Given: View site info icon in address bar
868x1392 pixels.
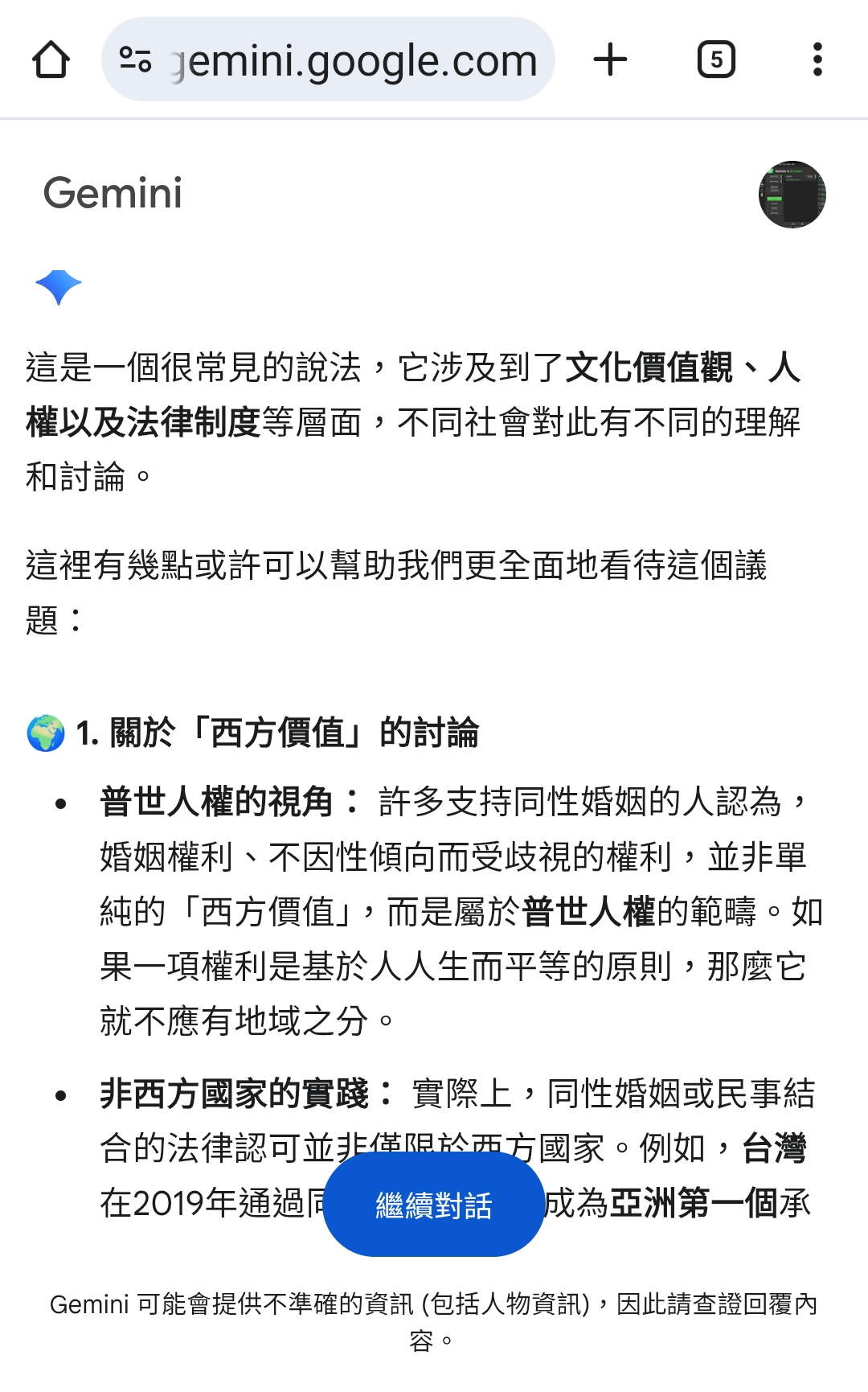Looking at the screenshot, I should click(135, 60).
